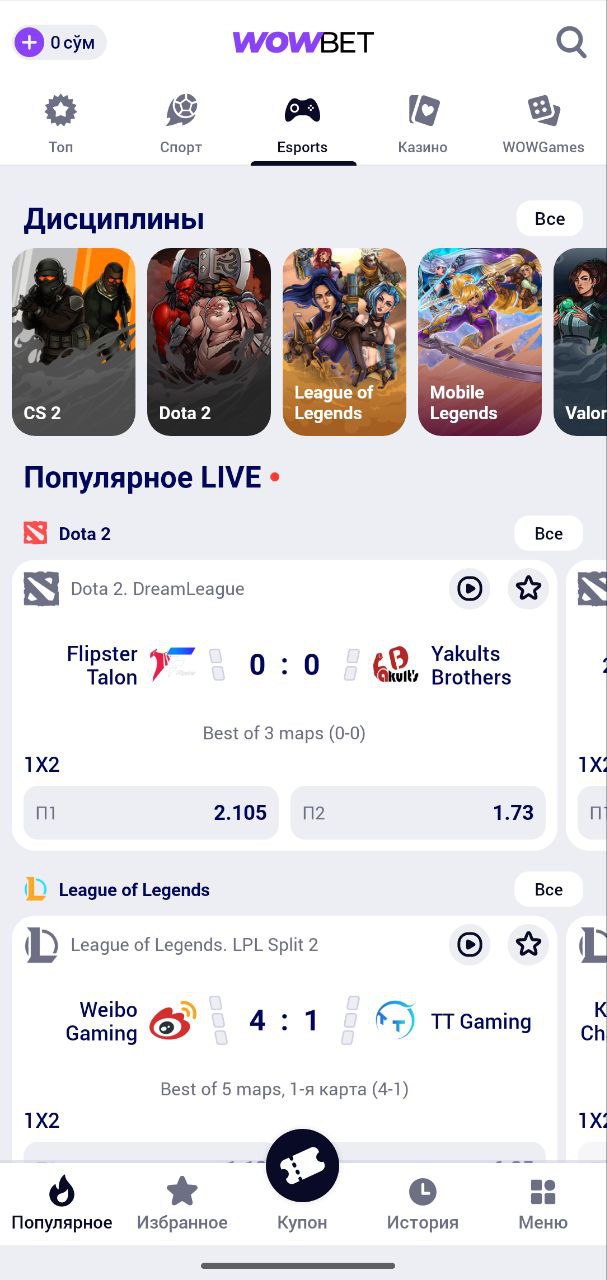
Task: Bet on П1 at 2.105 odds
Action: [151, 813]
